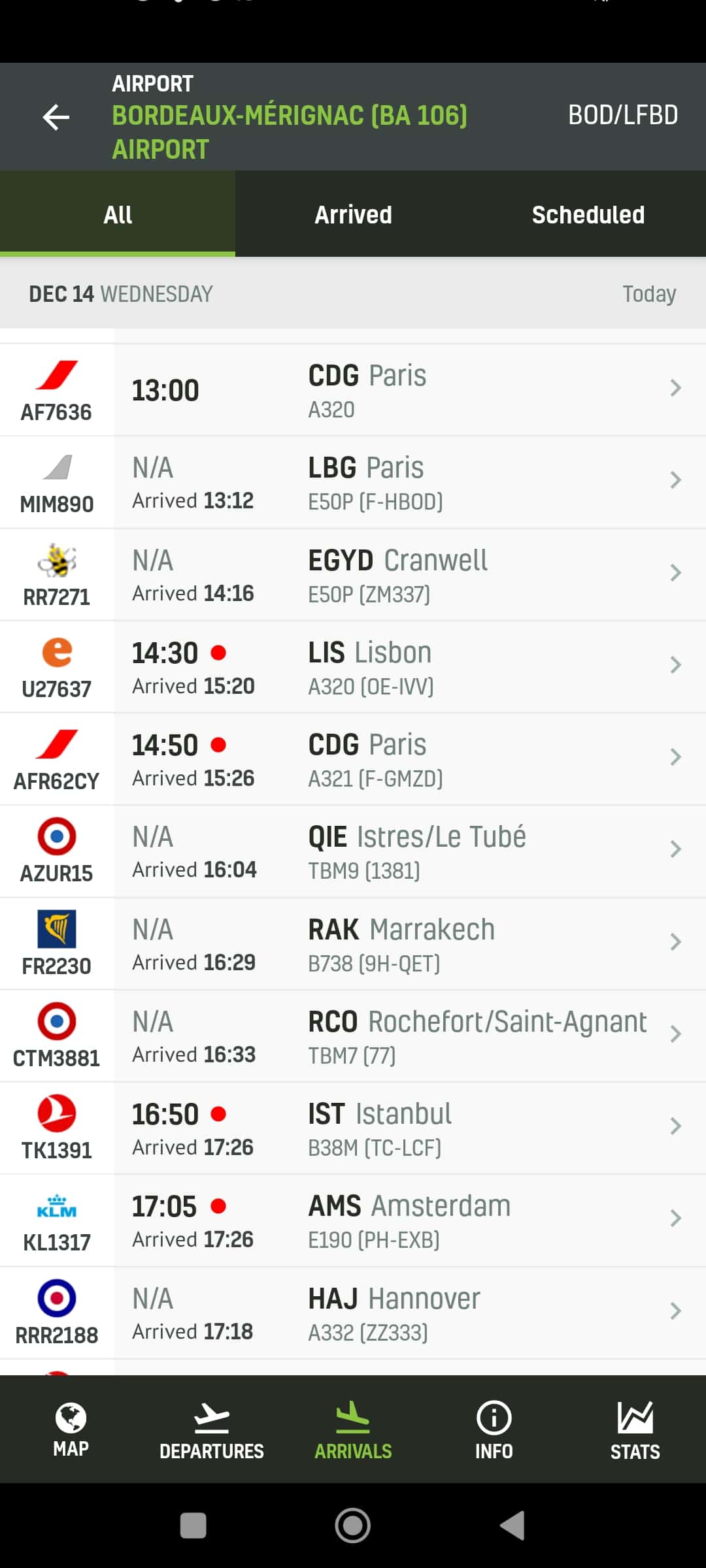Open the Stats tab

point(635,1429)
